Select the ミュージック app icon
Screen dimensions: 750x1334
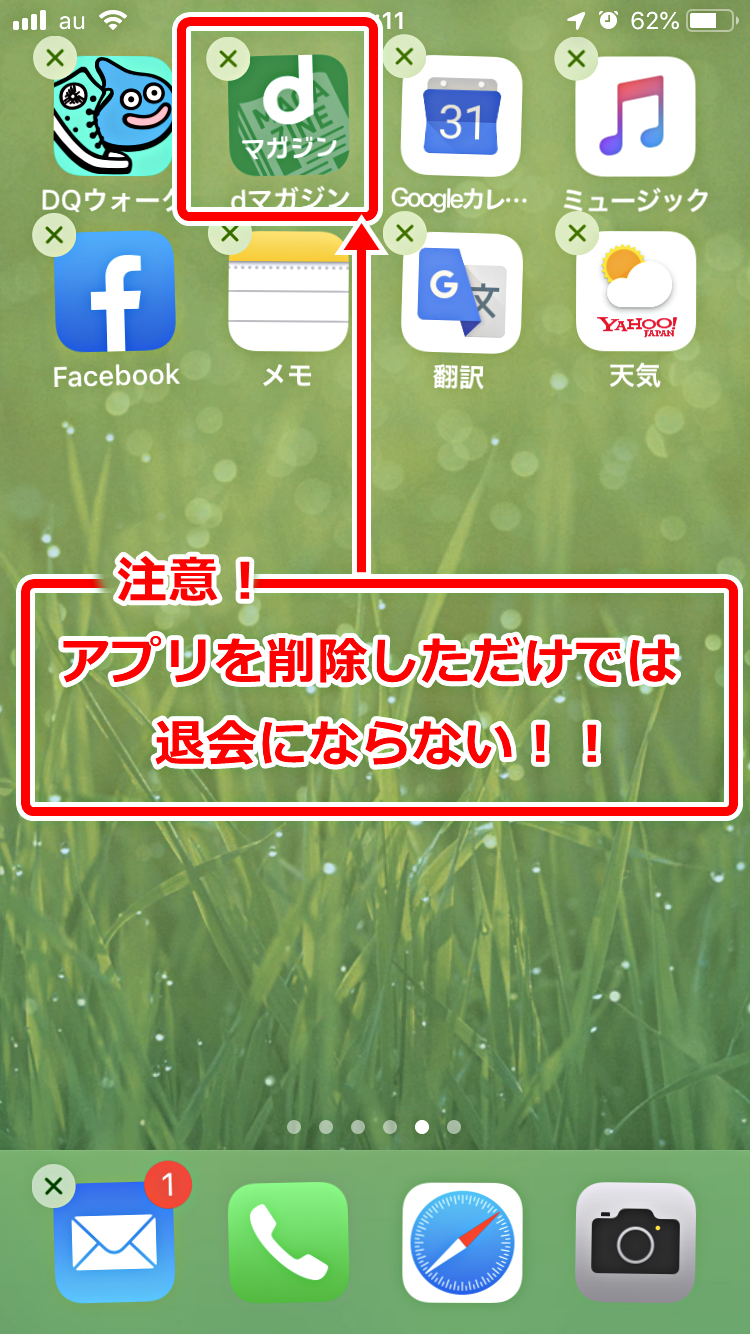636,116
